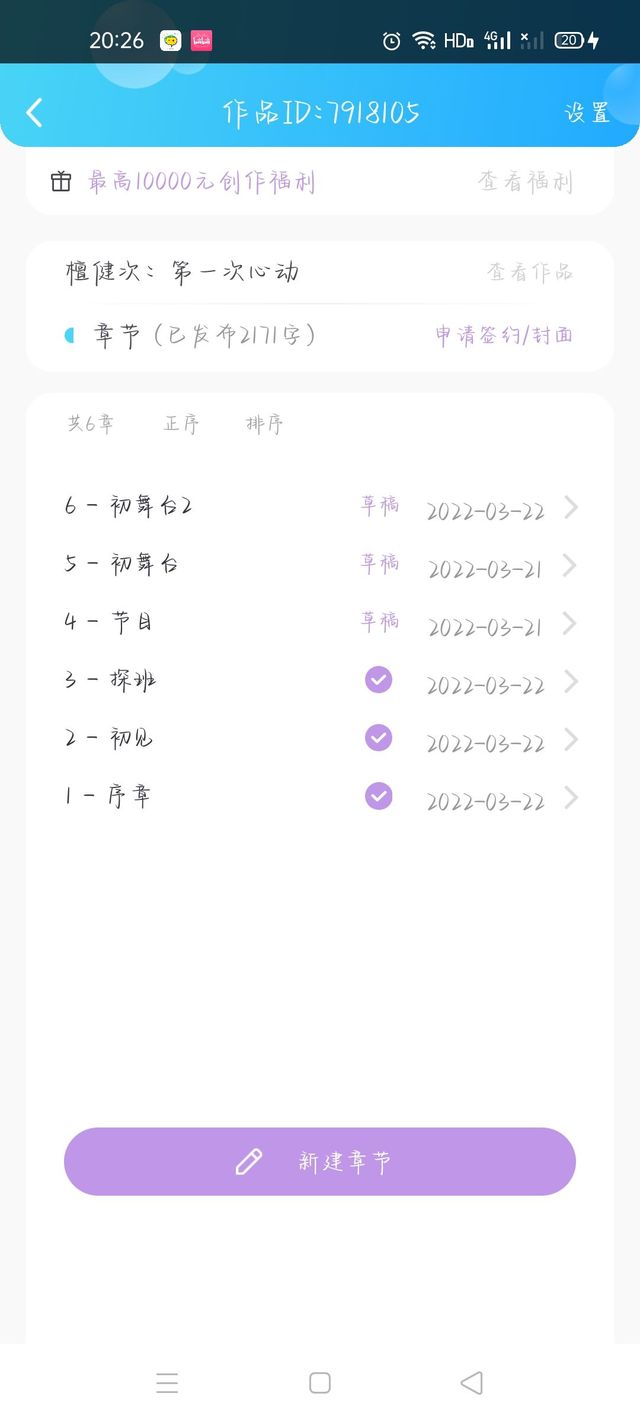Open 申请签约/封面
The image size is (640, 1422).
504,335
